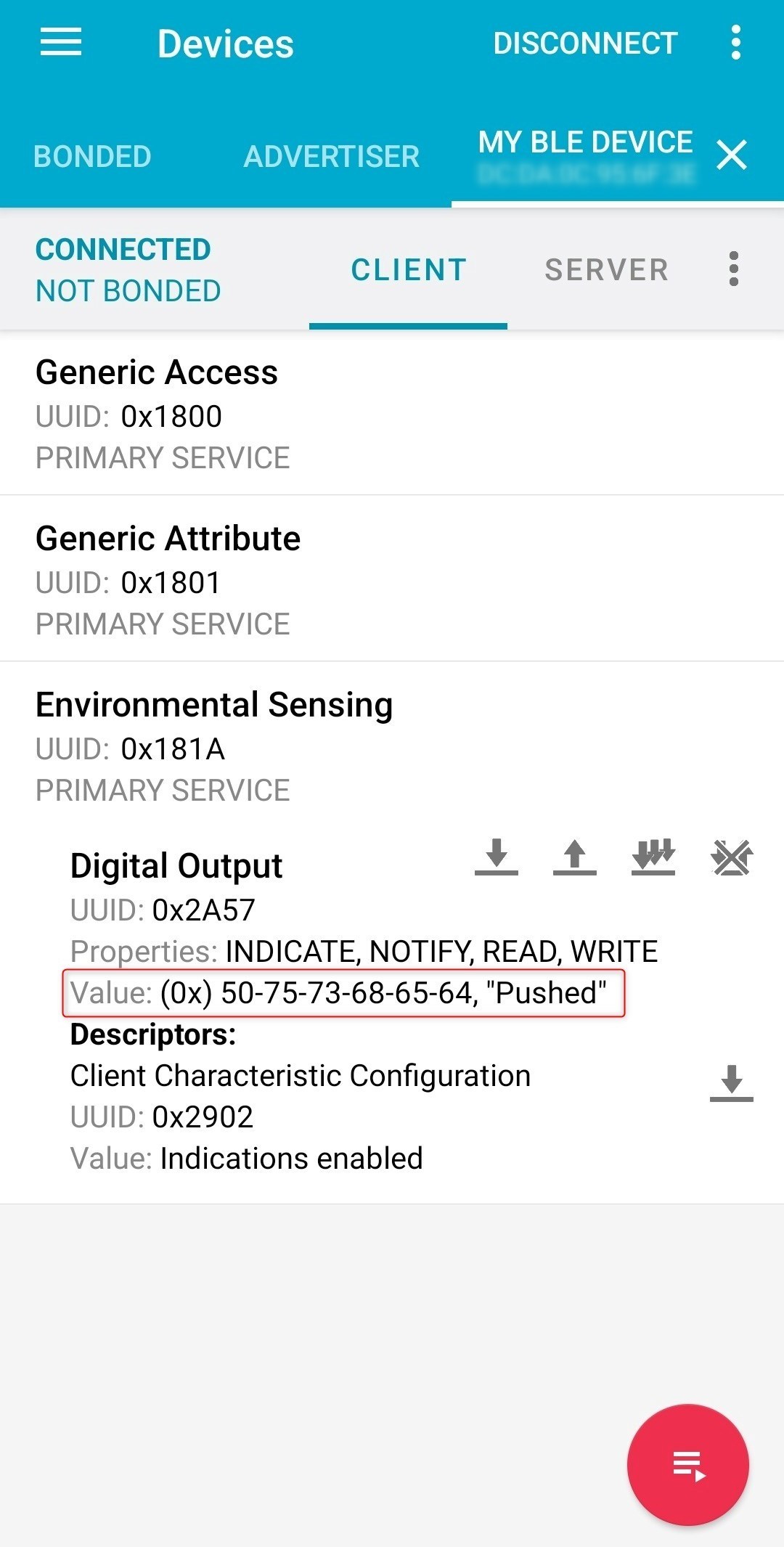The height and width of the screenshot is (1547, 784).
Task: Tap the red floating macro button
Action: [x=687, y=1465]
